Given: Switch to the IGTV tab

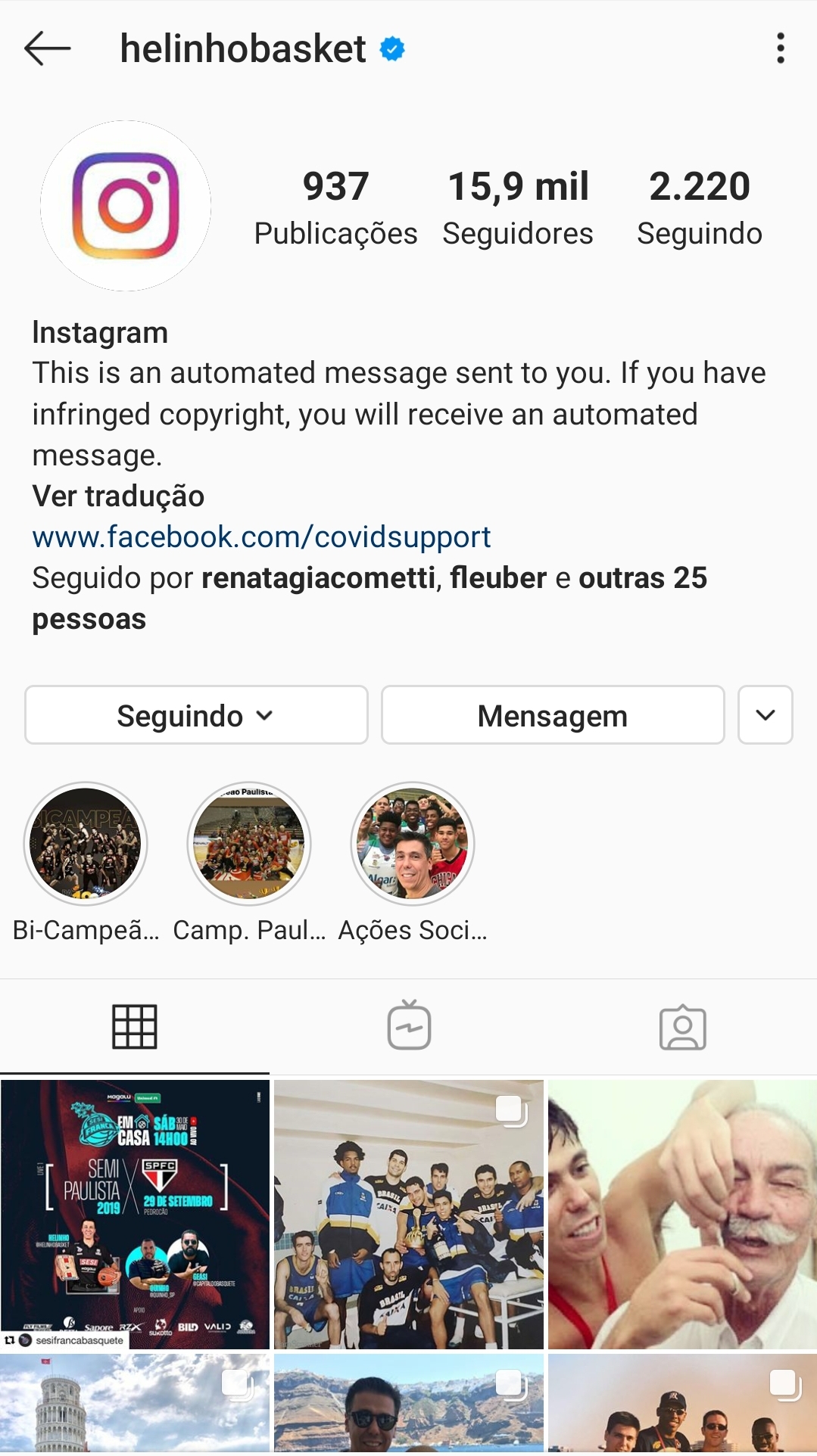Looking at the screenshot, I should point(409,1027).
